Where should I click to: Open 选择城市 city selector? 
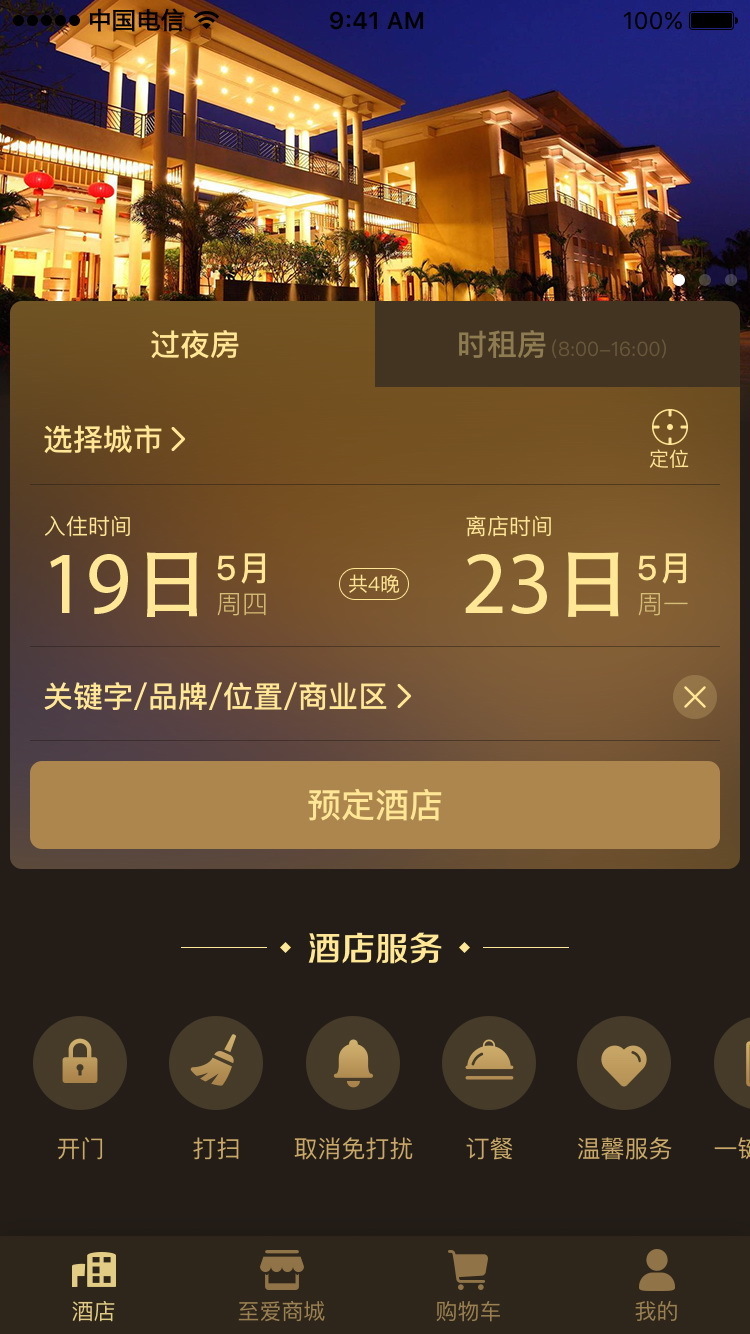[115, 439]
